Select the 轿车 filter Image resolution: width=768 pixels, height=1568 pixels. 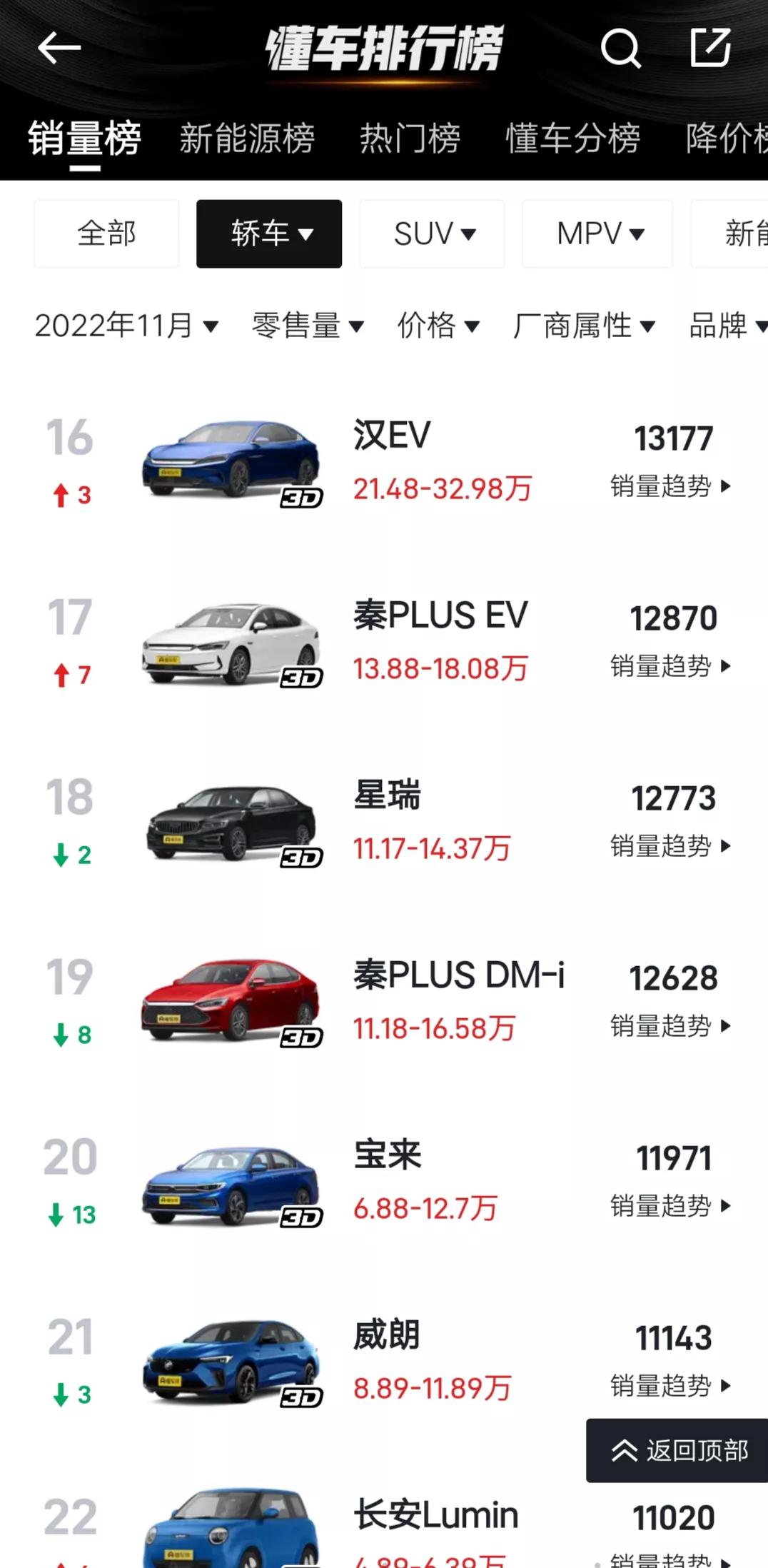[x=269, y=233]
